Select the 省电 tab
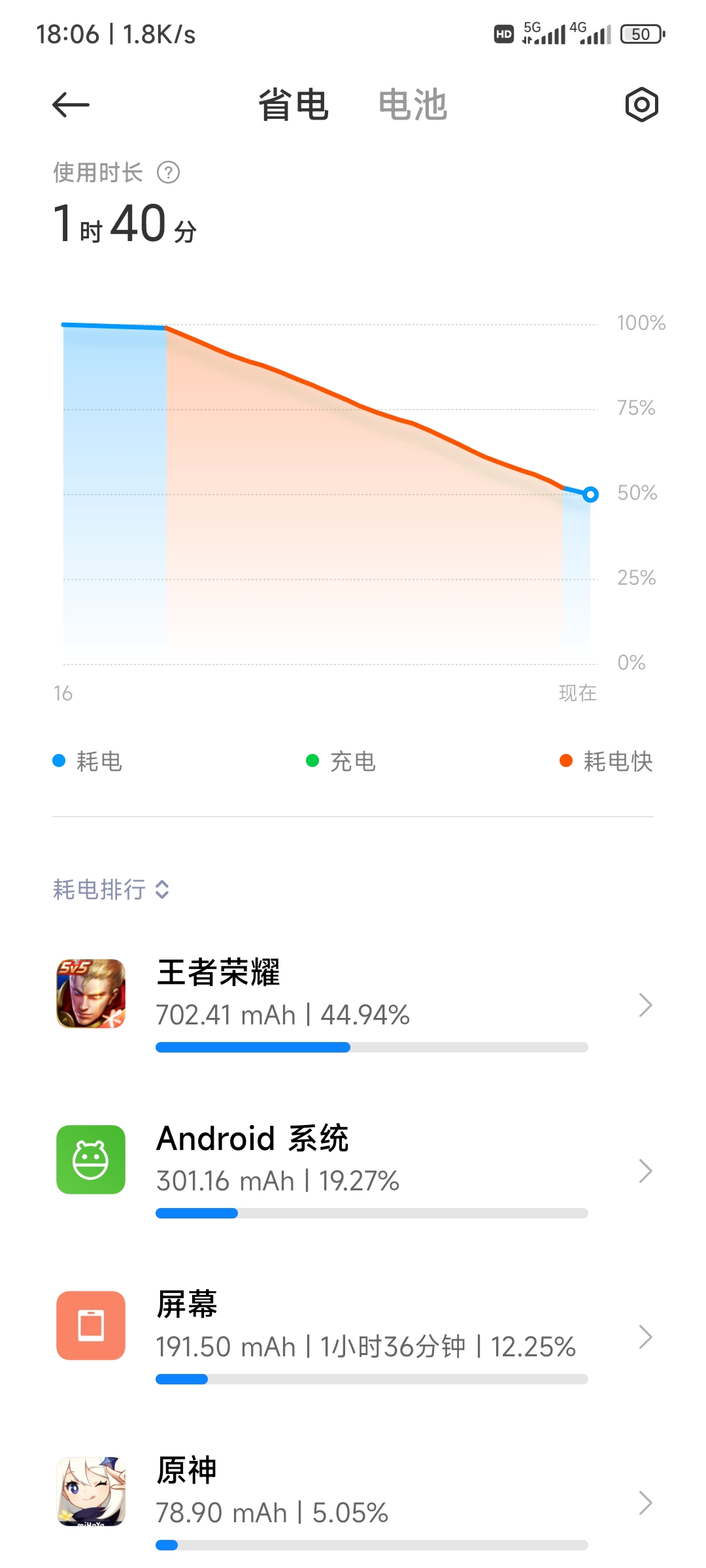 tap(294, 105)
